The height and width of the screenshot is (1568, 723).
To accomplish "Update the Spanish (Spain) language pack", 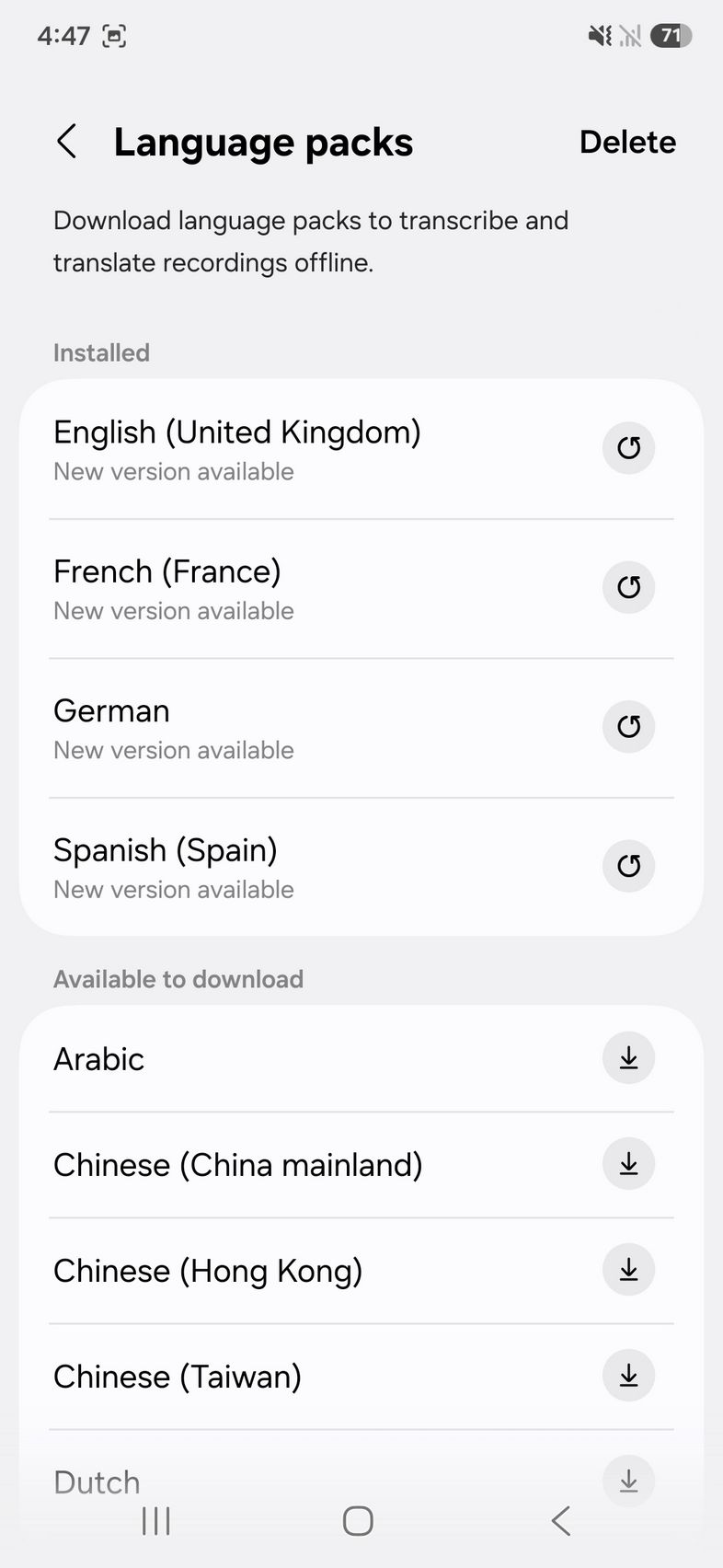I will pos(628,866).
